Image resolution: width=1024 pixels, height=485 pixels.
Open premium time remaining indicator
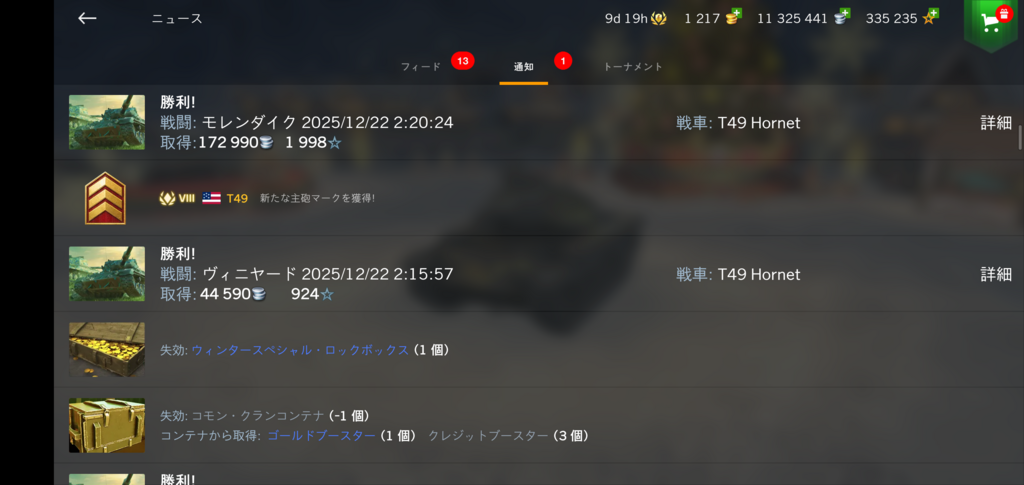[636, 18]
